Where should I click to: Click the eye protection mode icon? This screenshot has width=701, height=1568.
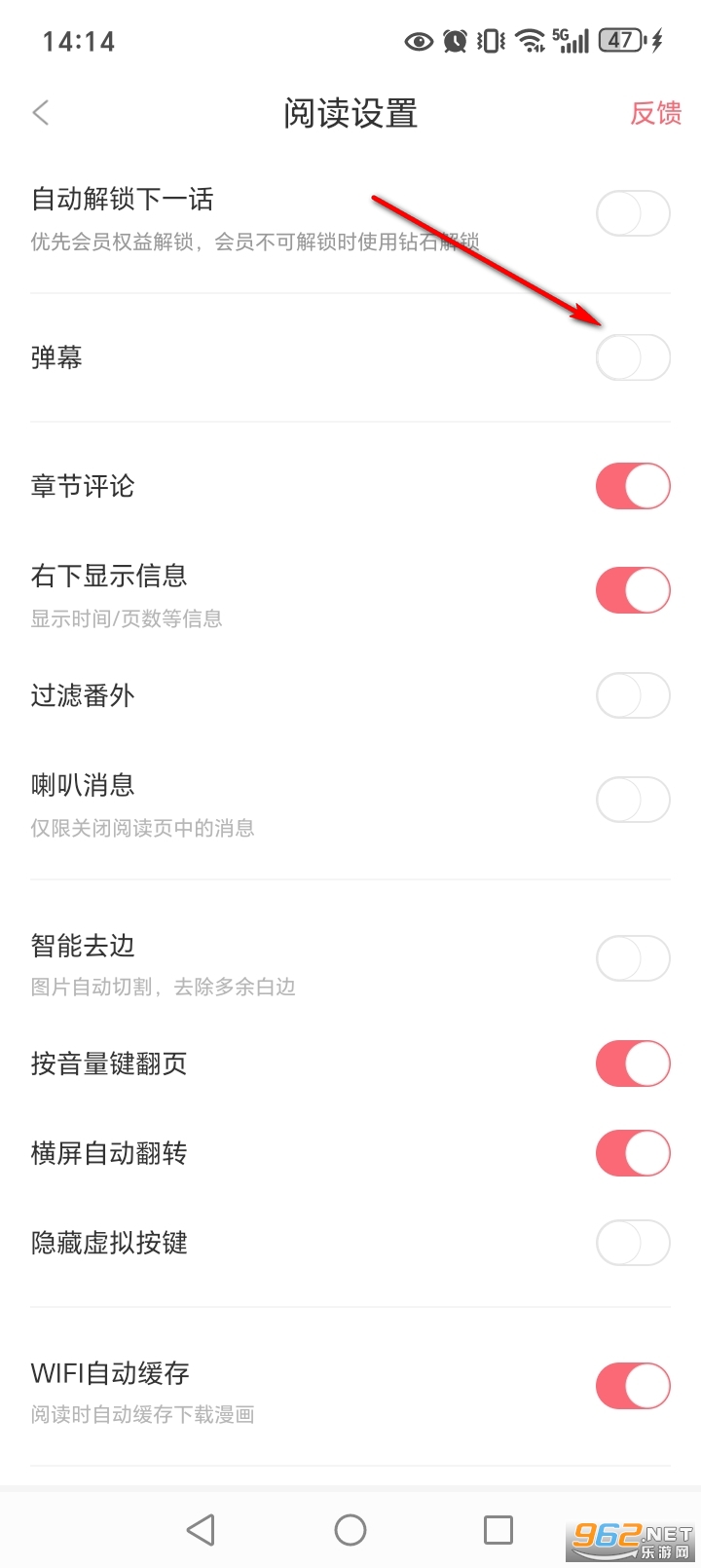[418, 41]
